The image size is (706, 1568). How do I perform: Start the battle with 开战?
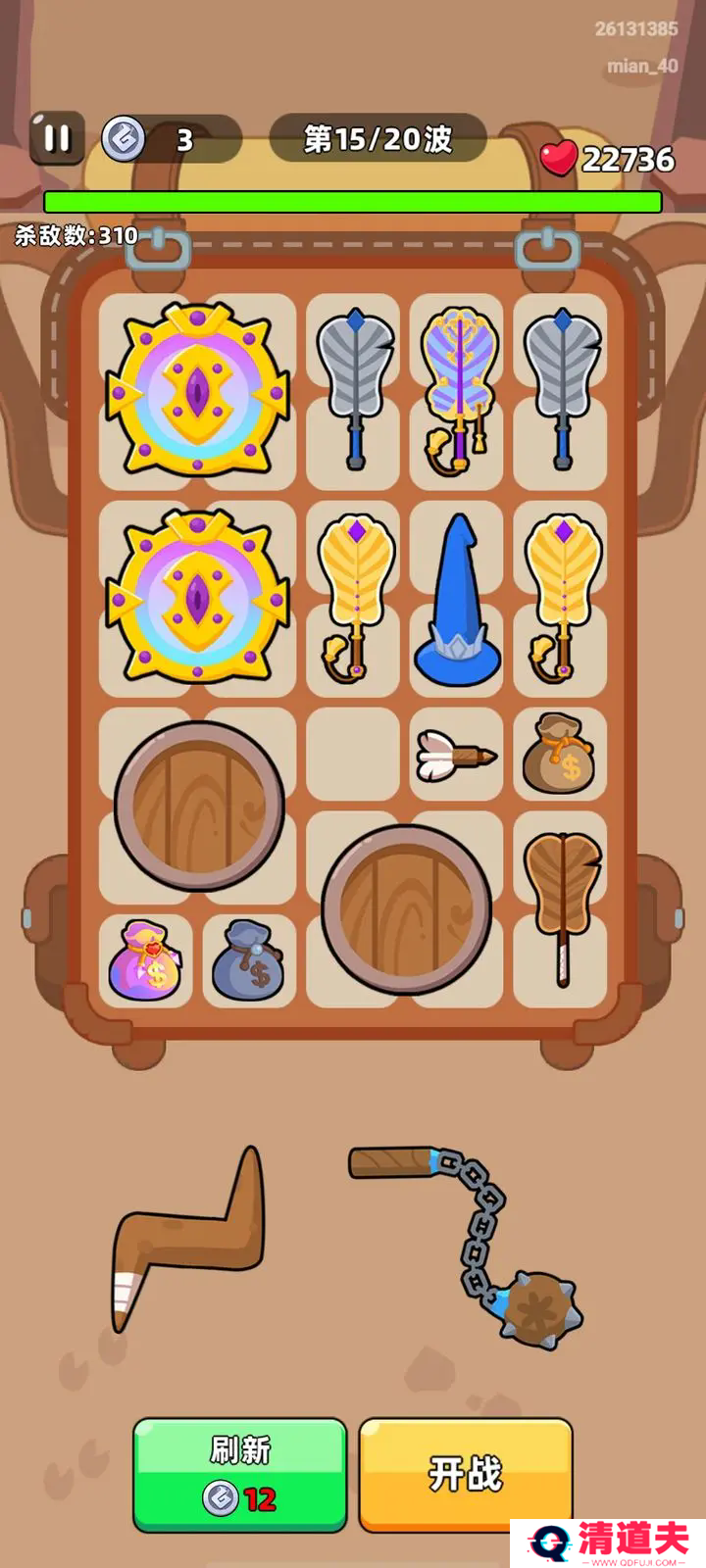point(465,1474)
